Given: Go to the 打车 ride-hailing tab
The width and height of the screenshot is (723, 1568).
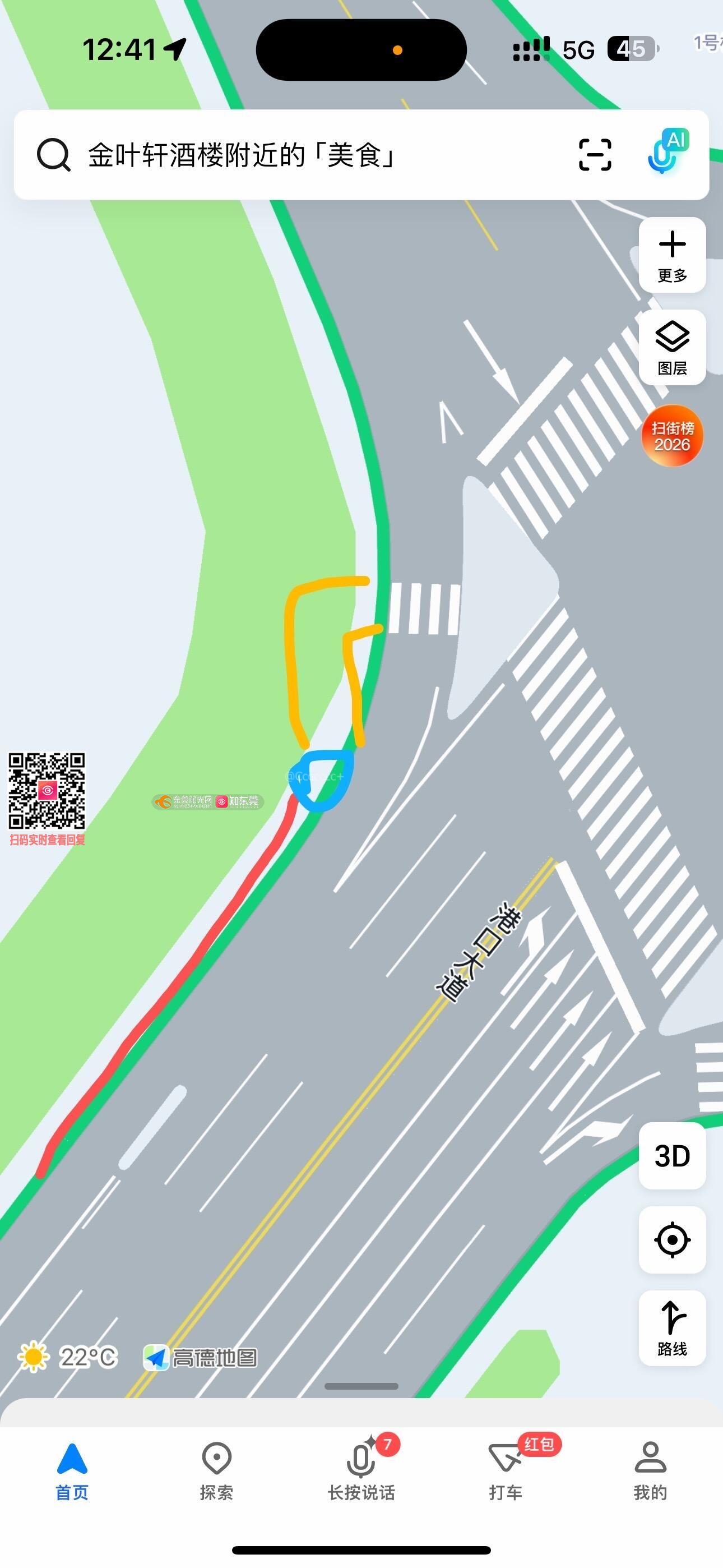Looking at the screenshot, I should pos(506,1470).
